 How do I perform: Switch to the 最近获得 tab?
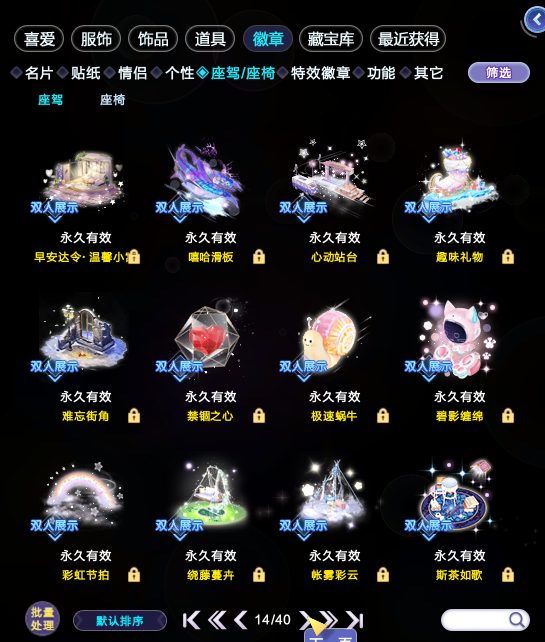click(408, 39)
